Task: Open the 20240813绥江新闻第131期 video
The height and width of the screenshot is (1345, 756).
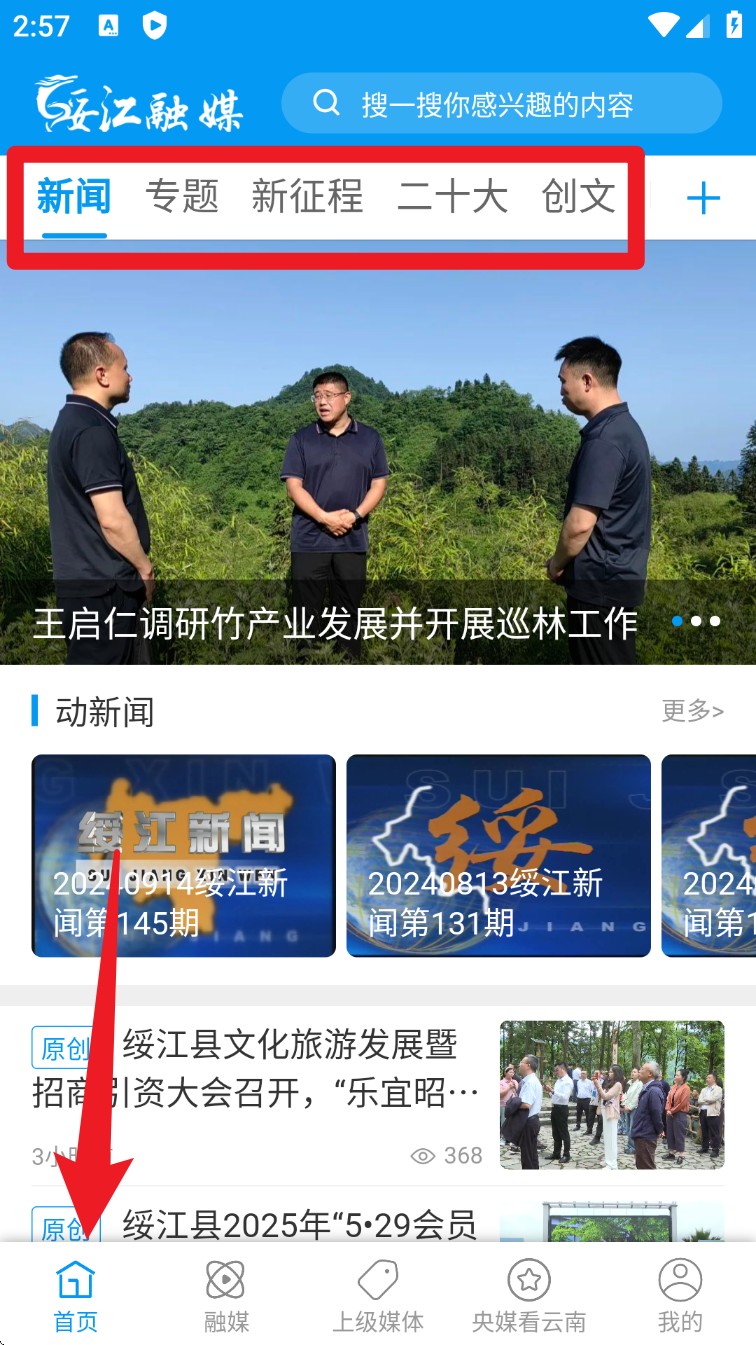Action: pos(498,856)
